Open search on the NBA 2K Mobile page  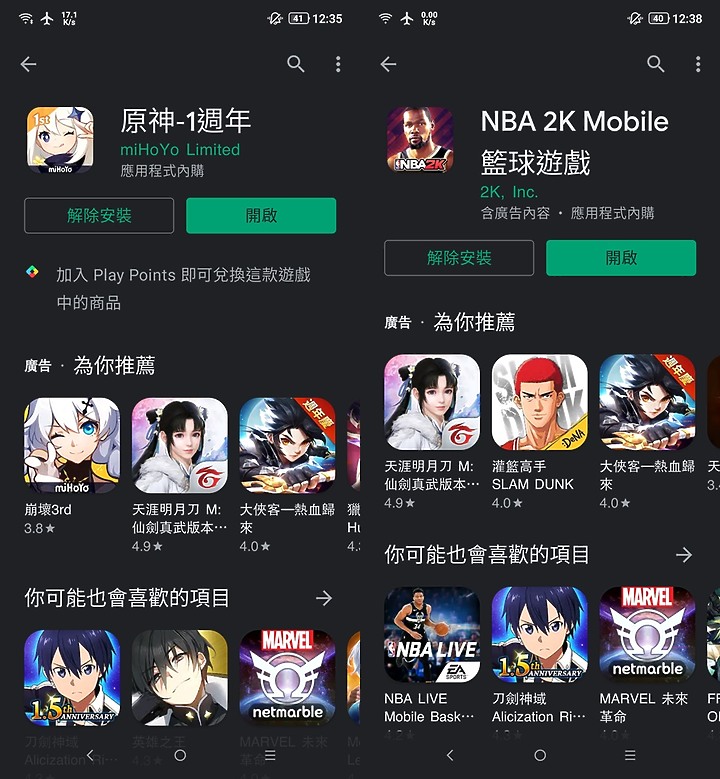pyautogui.click(x=656, y=64)
